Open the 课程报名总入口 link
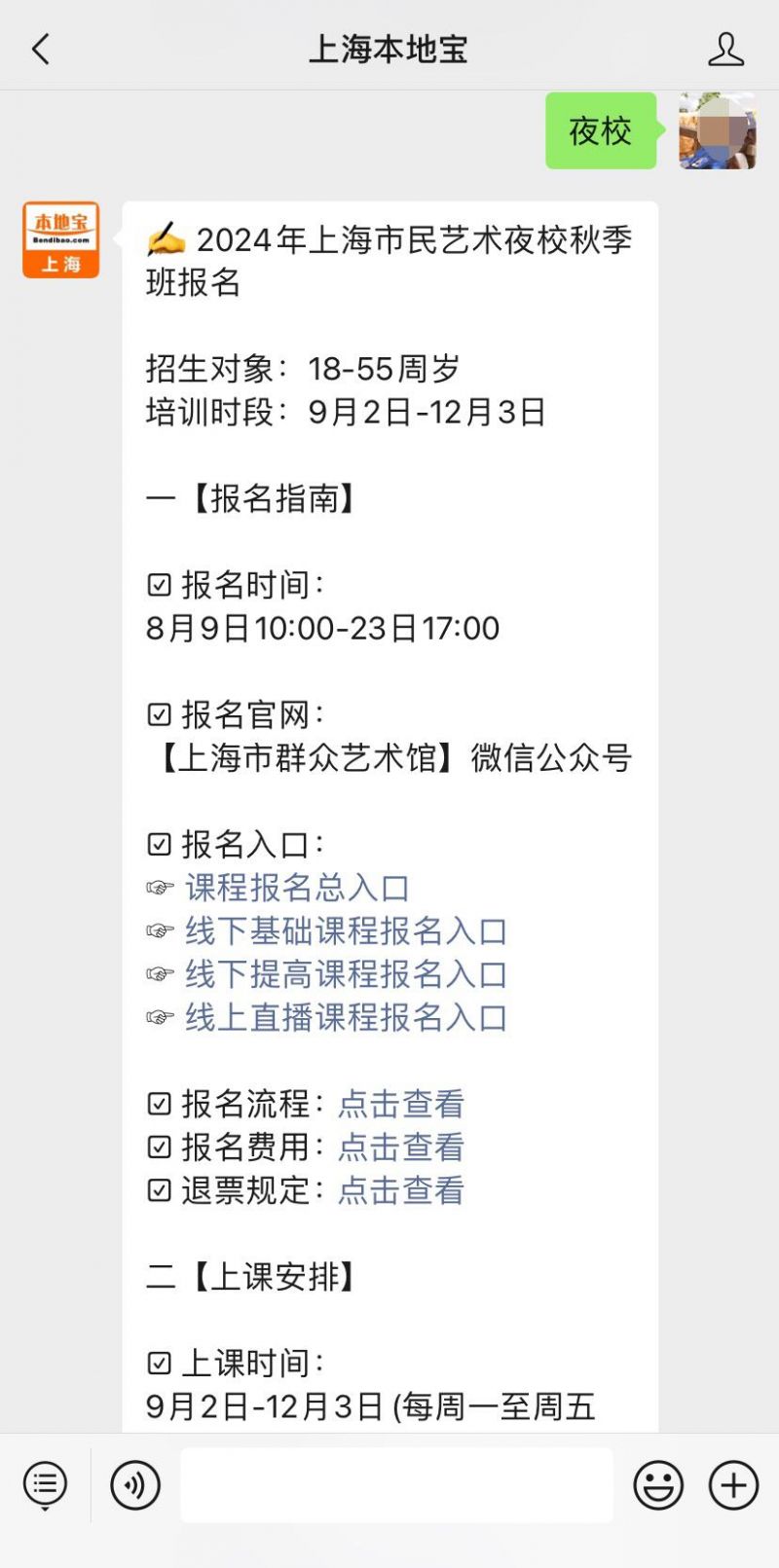This screenshot has width=779, height=1568. click(297, 888)
